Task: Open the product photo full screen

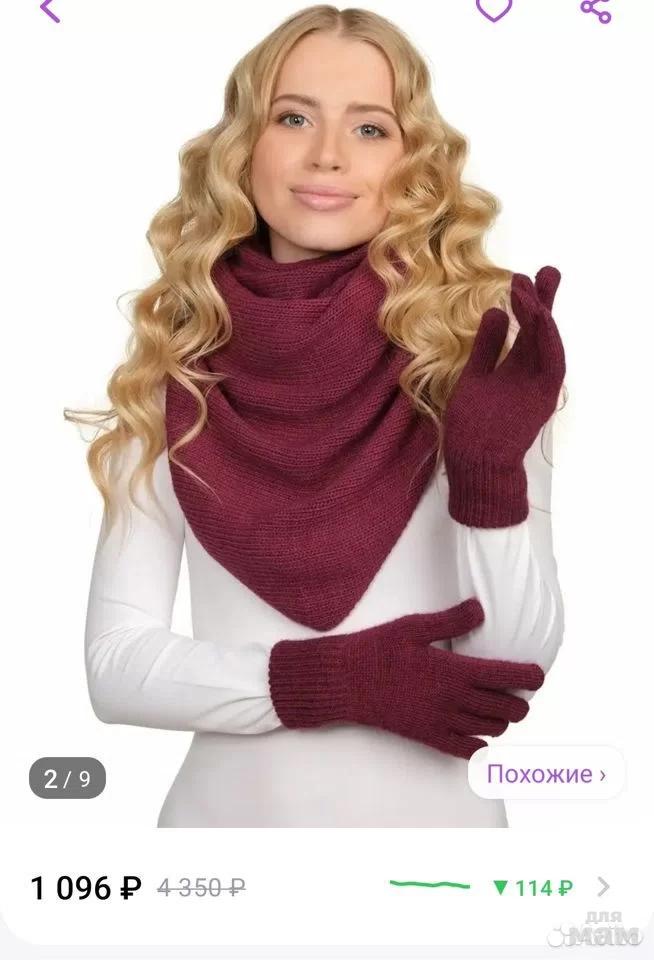Action: pos(327,420)
